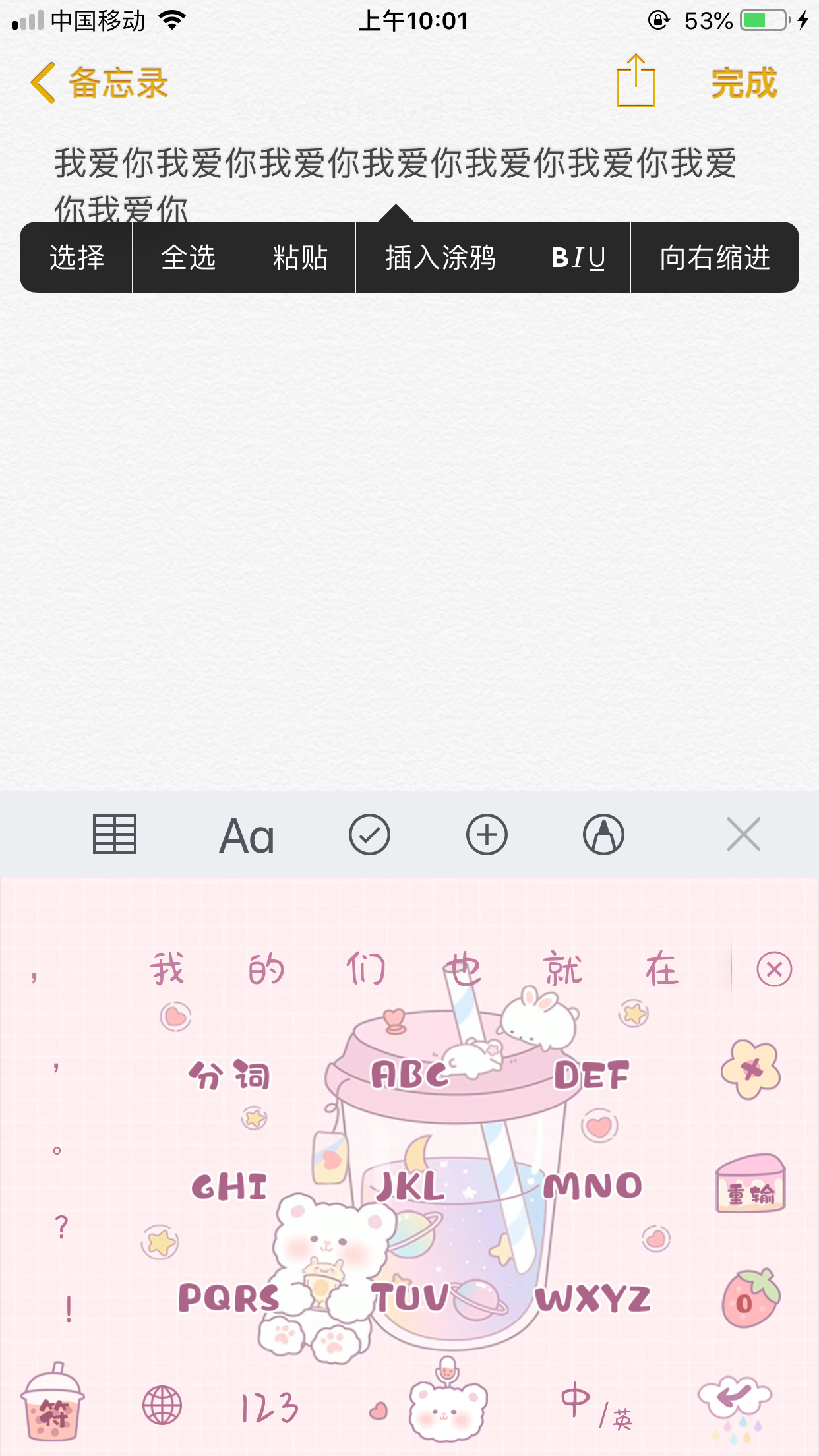Viewport: 819px width, 1456px height.
Task: Choose 选择 in the context menu
Action: pos(76,258)
